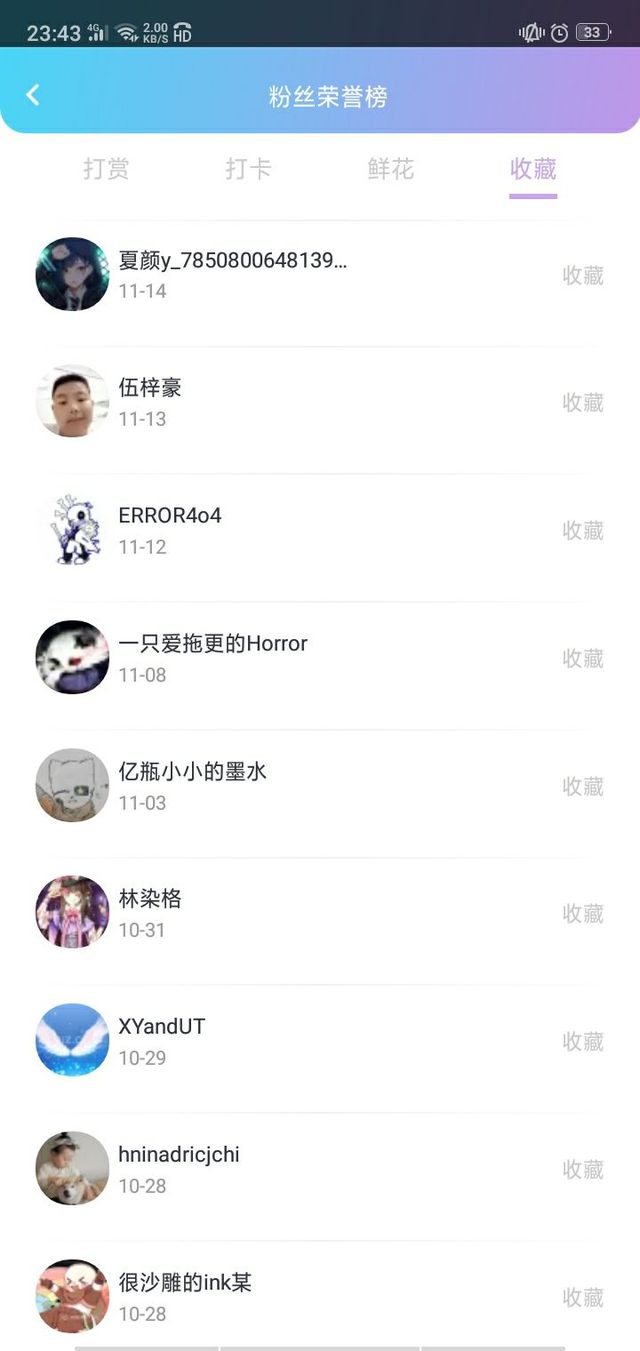Open the ERROR4o4 fan row
Image resolution: width=640 pixels, height=1351 pixels.
(320, 530)
